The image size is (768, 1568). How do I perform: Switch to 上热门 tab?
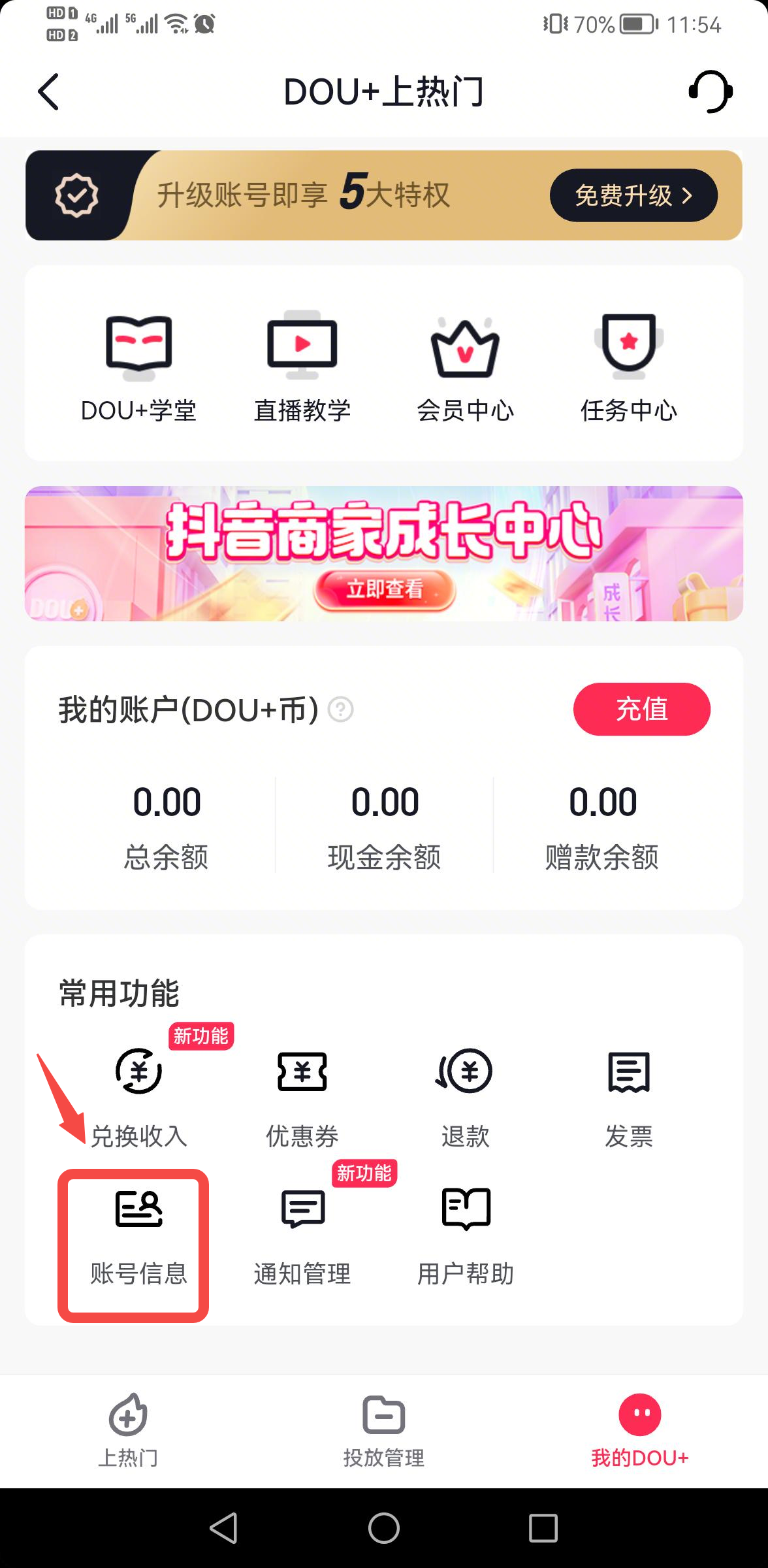click(128, 1429)
